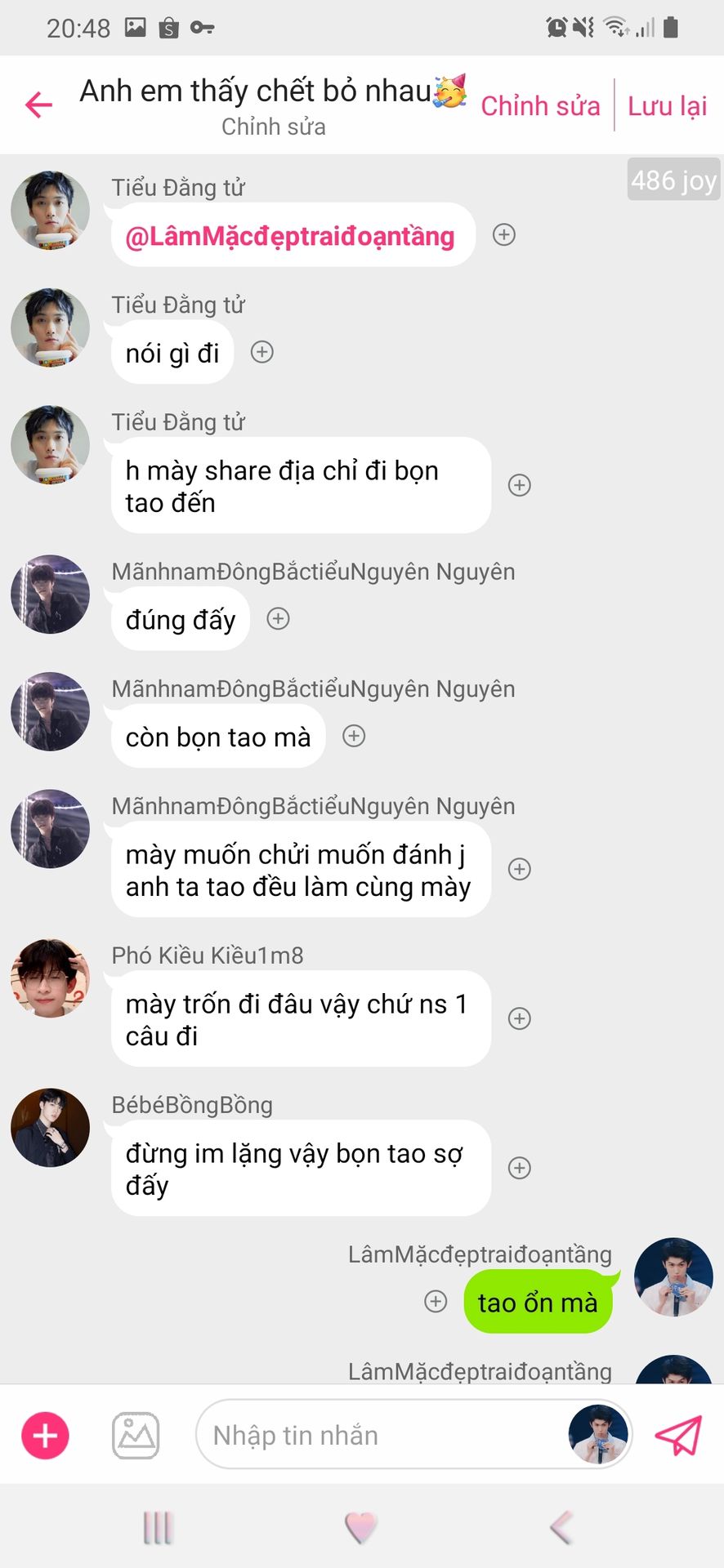724x1568 pixels.
Task: Go back using the pink arrow
Action: click(x=38, y=105)
